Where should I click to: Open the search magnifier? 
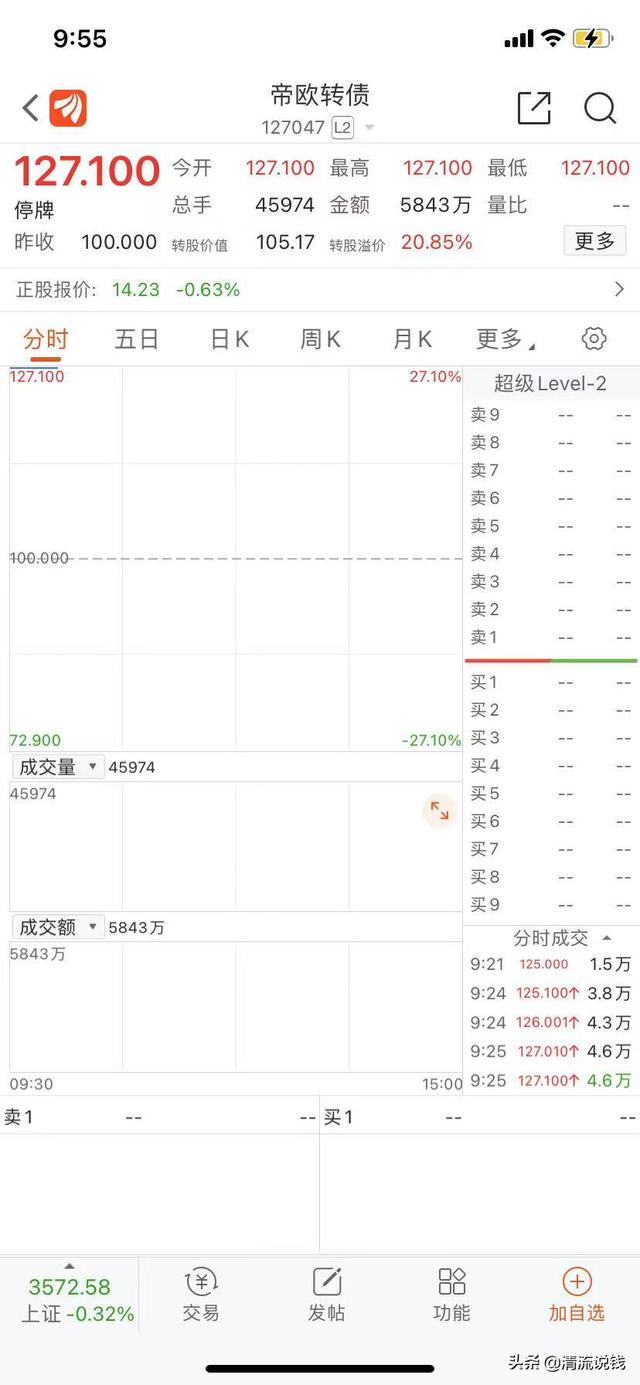coord(600,108)
